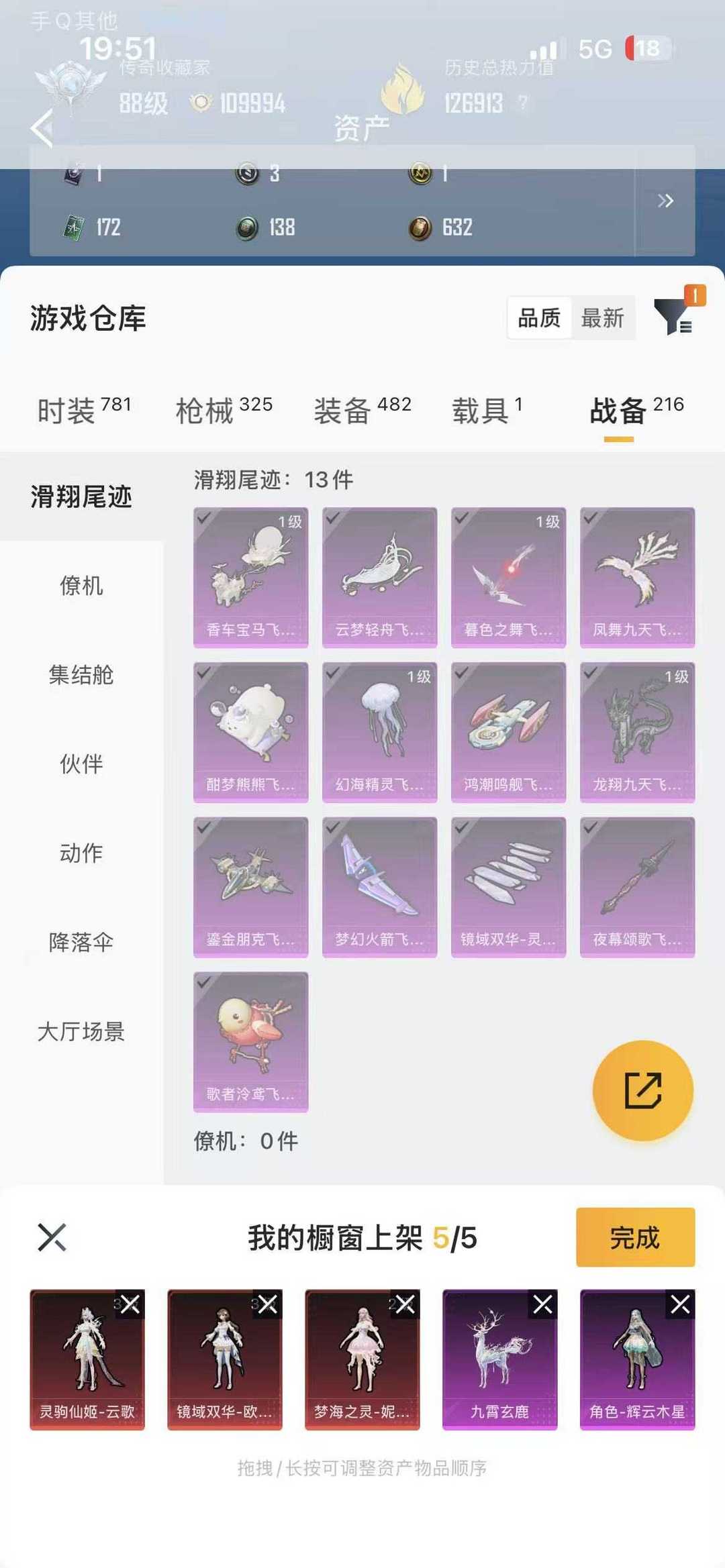Select the 歌者泠鸢 glide trail item
The width and height of the screenshot is (725, 1568).
coord(250,1041)
